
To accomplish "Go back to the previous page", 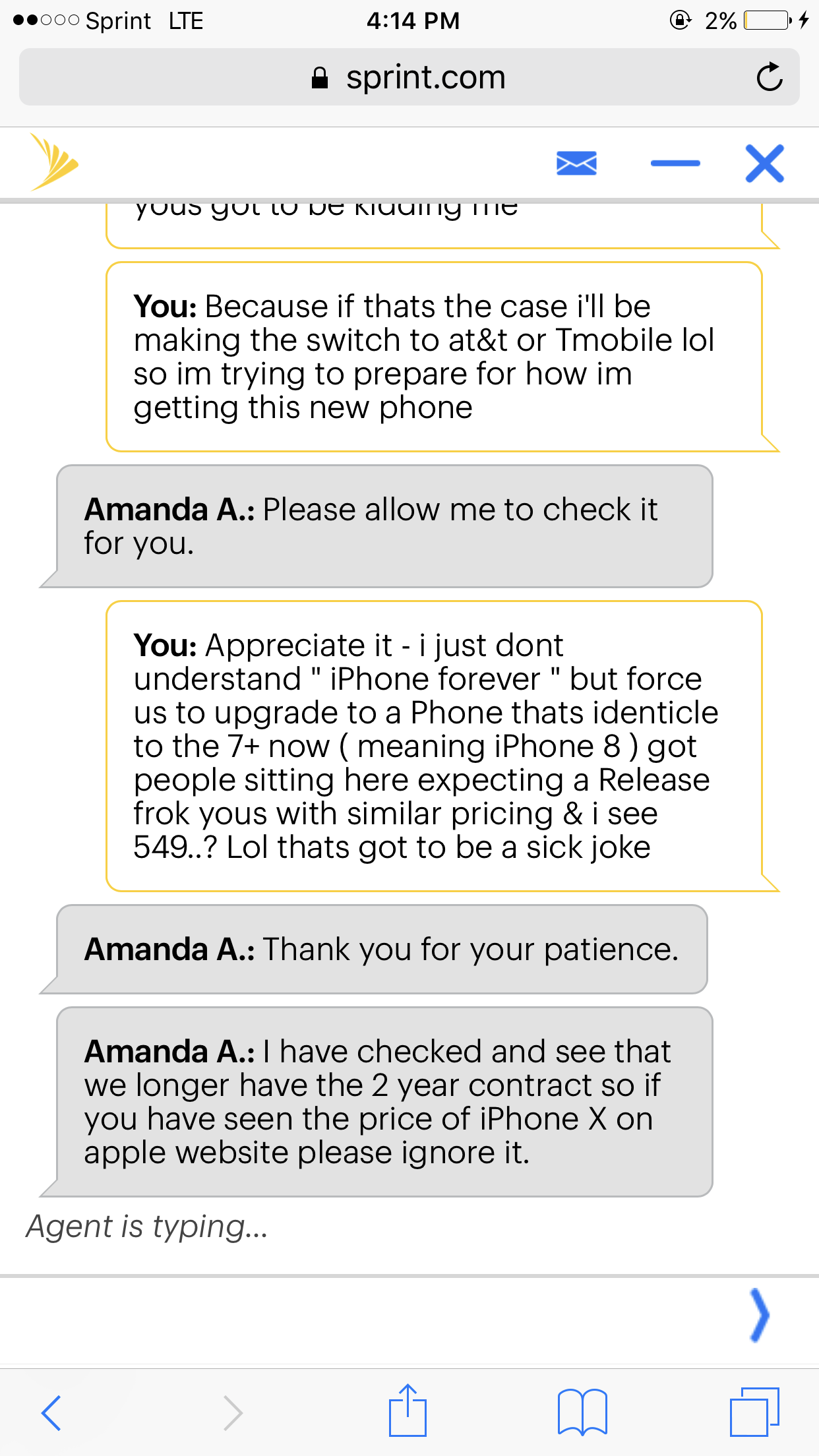I will [51, 1412].
